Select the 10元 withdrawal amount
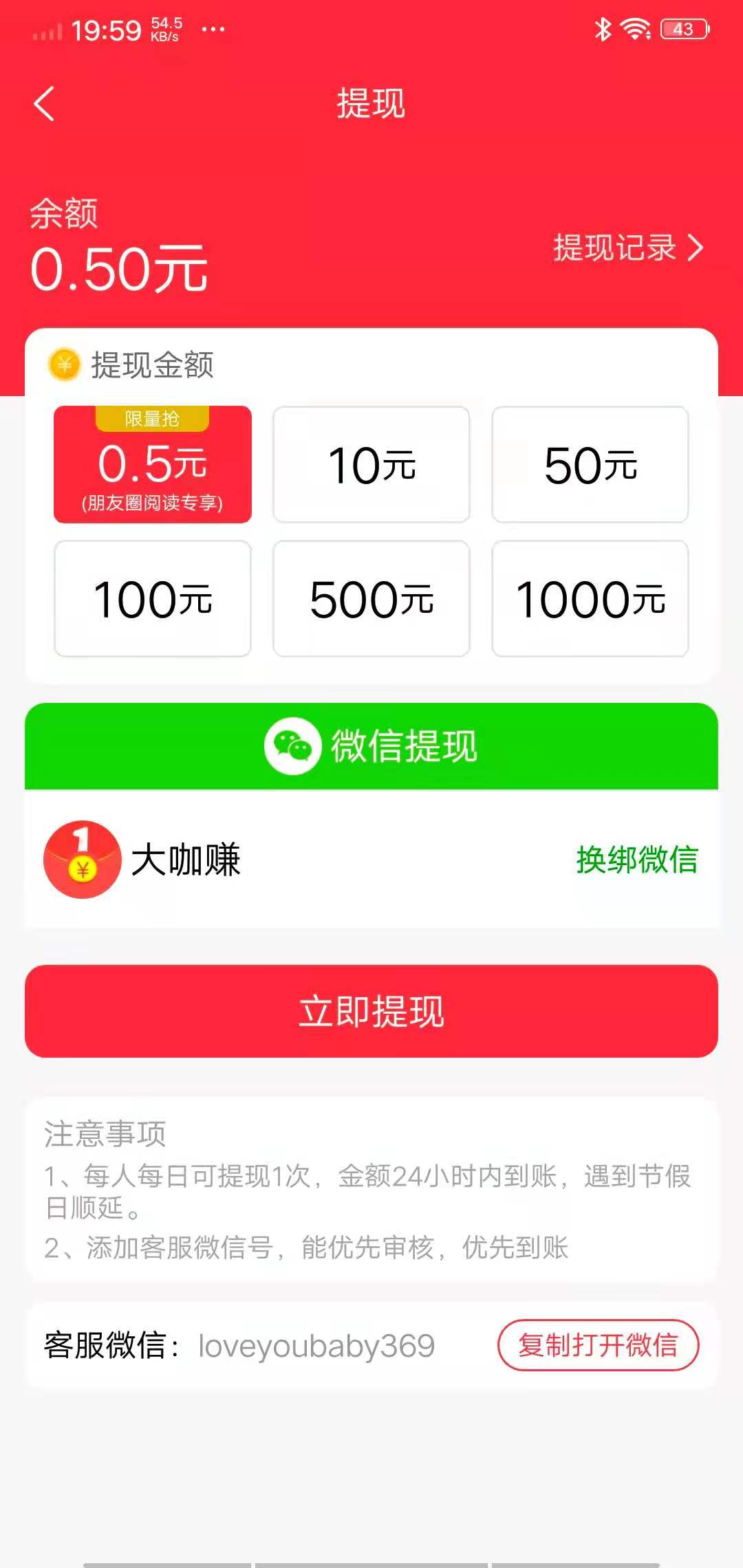 (x=371, y=464)
